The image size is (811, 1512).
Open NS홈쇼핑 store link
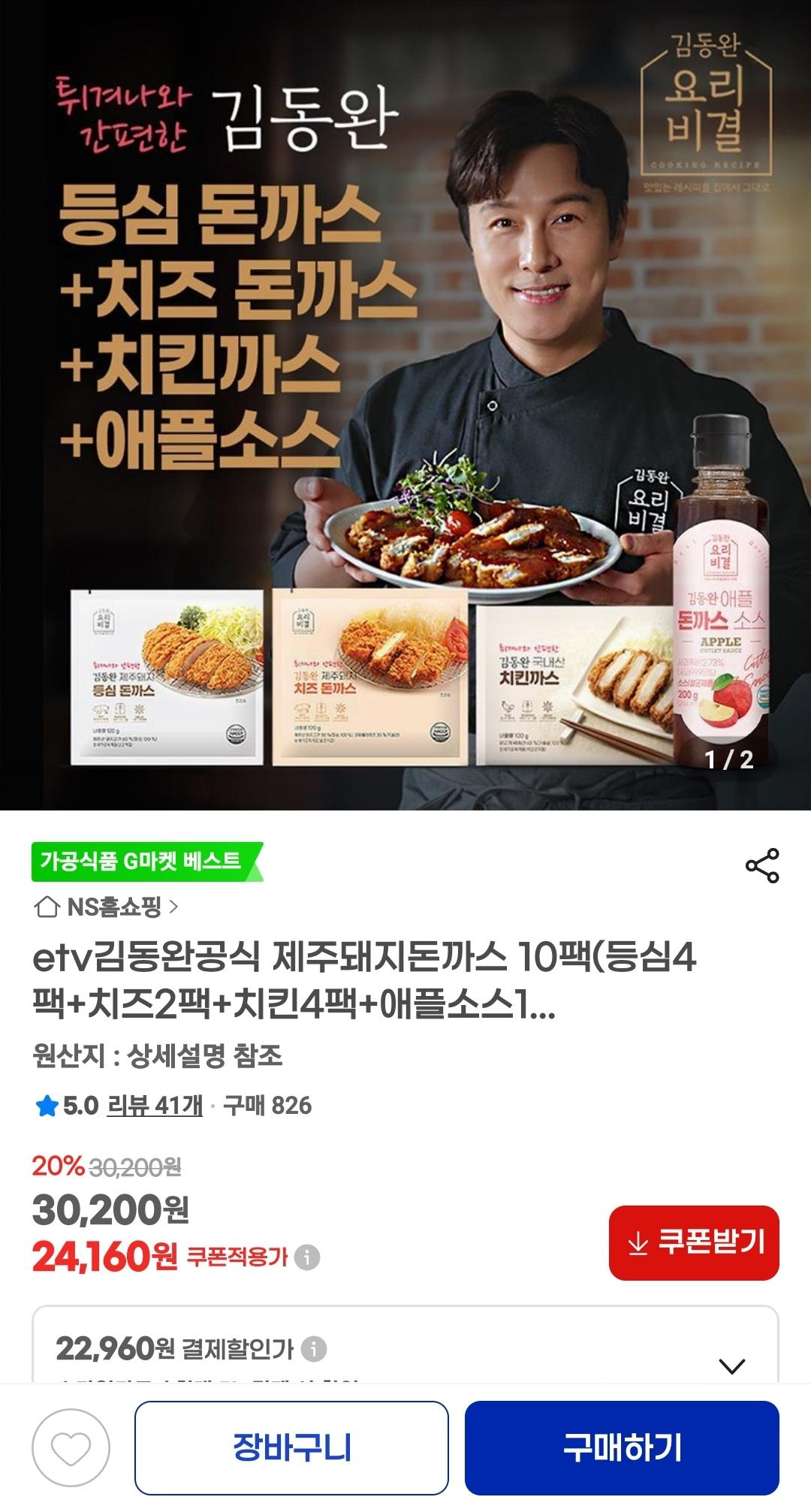(x=107, y=907)
